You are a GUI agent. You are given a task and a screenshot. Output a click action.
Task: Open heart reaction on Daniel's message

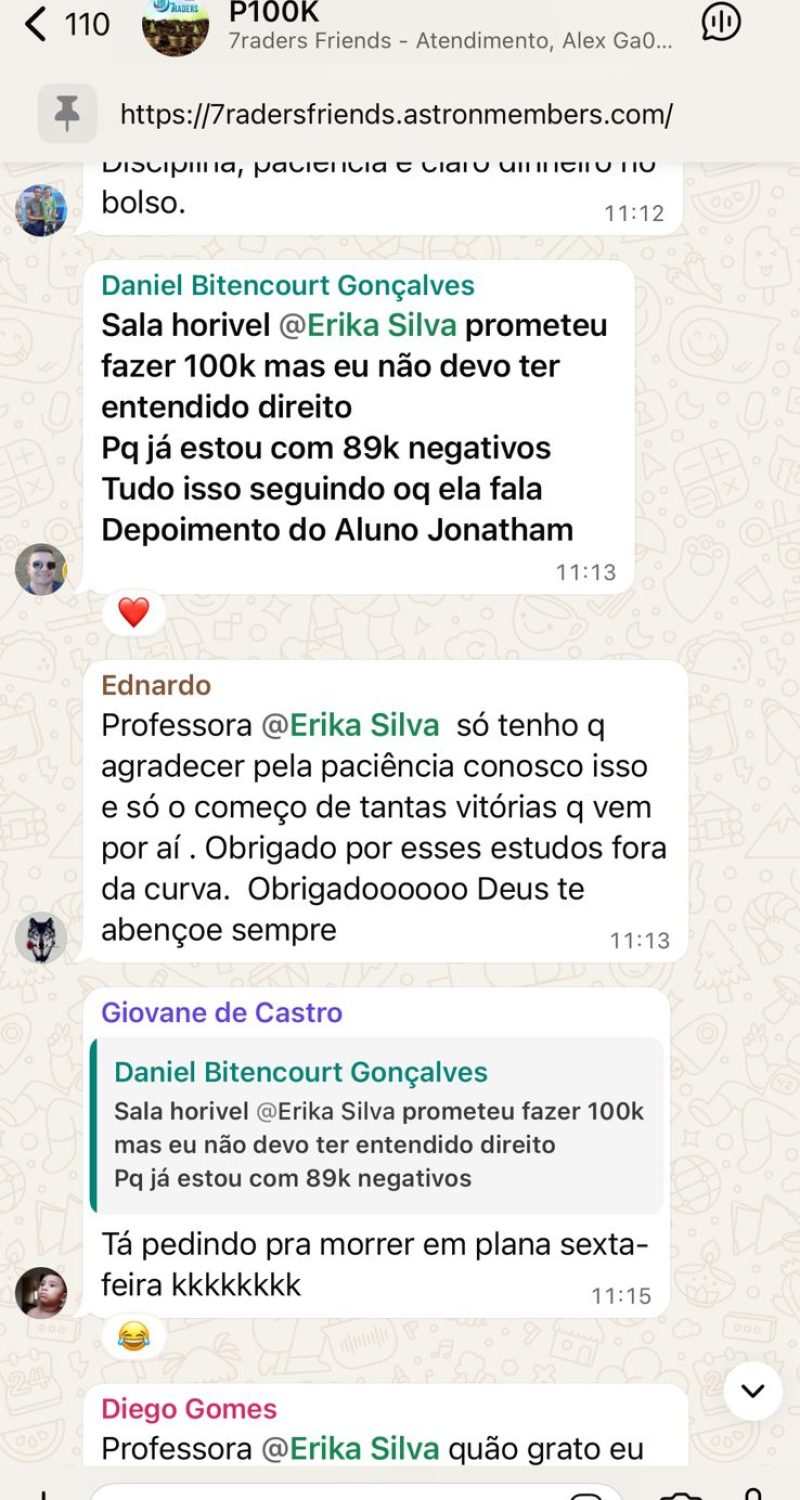pyautogui.click(x=133, y=612)
